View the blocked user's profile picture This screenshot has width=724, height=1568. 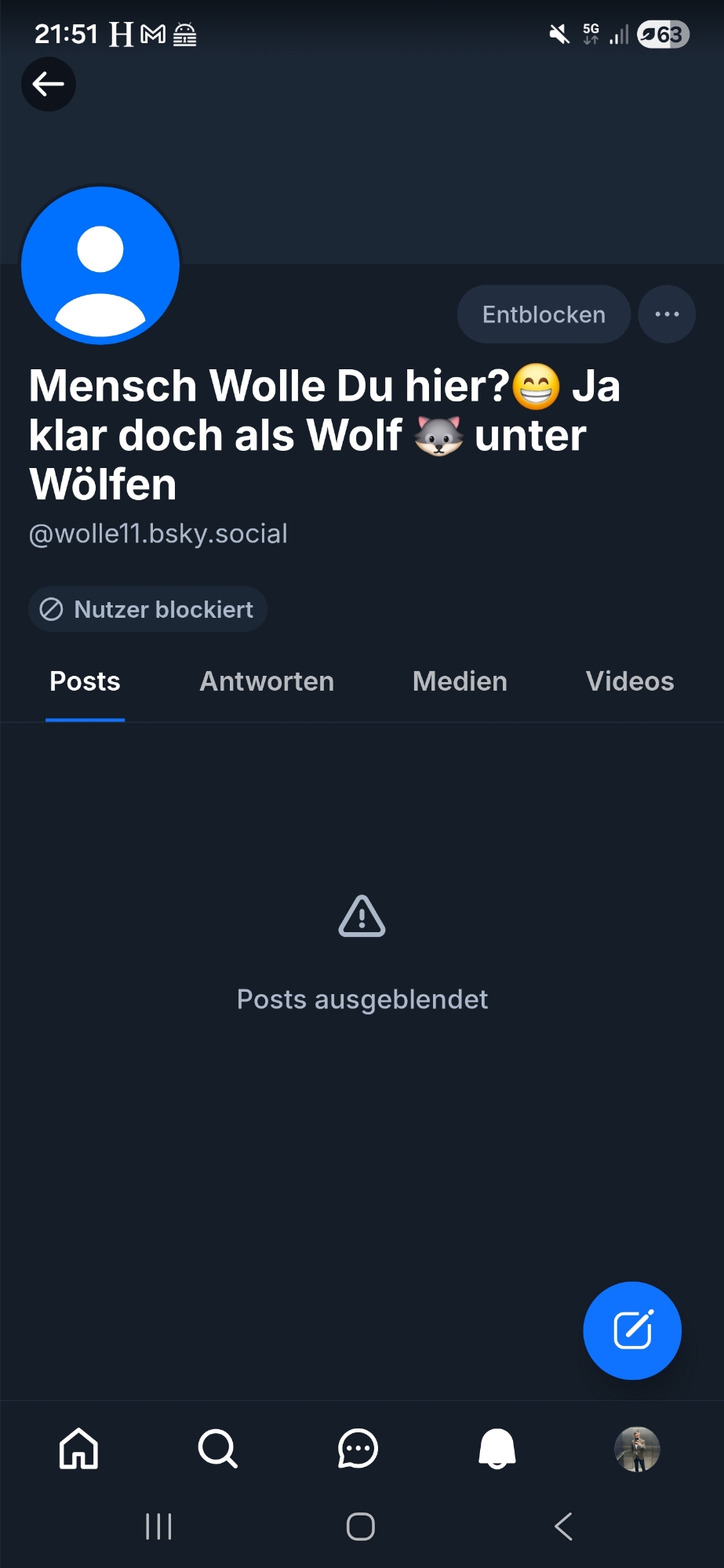coord(100,266)
